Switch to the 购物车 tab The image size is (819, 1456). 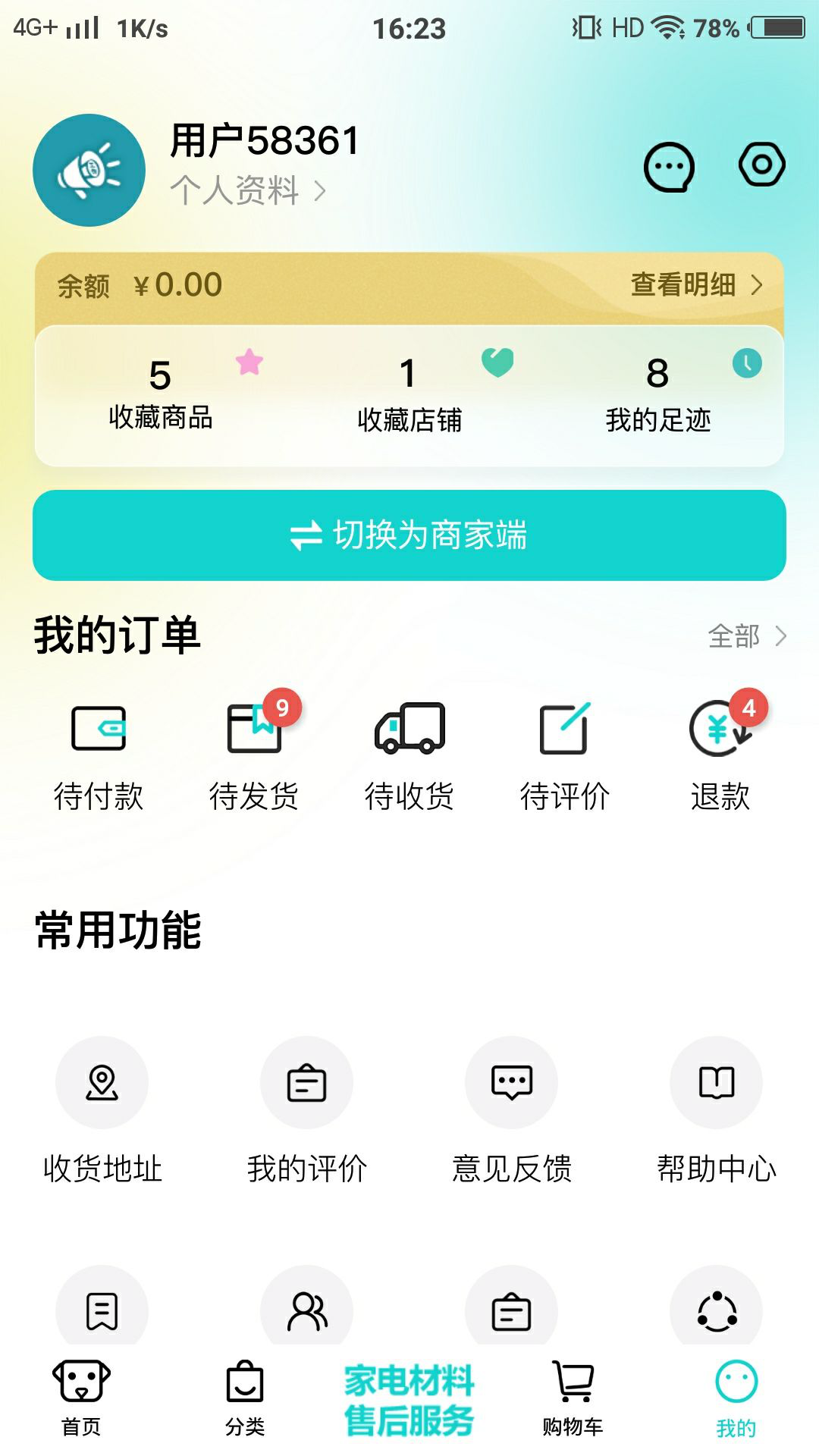pyautogui.click(x=573, y=1398)
